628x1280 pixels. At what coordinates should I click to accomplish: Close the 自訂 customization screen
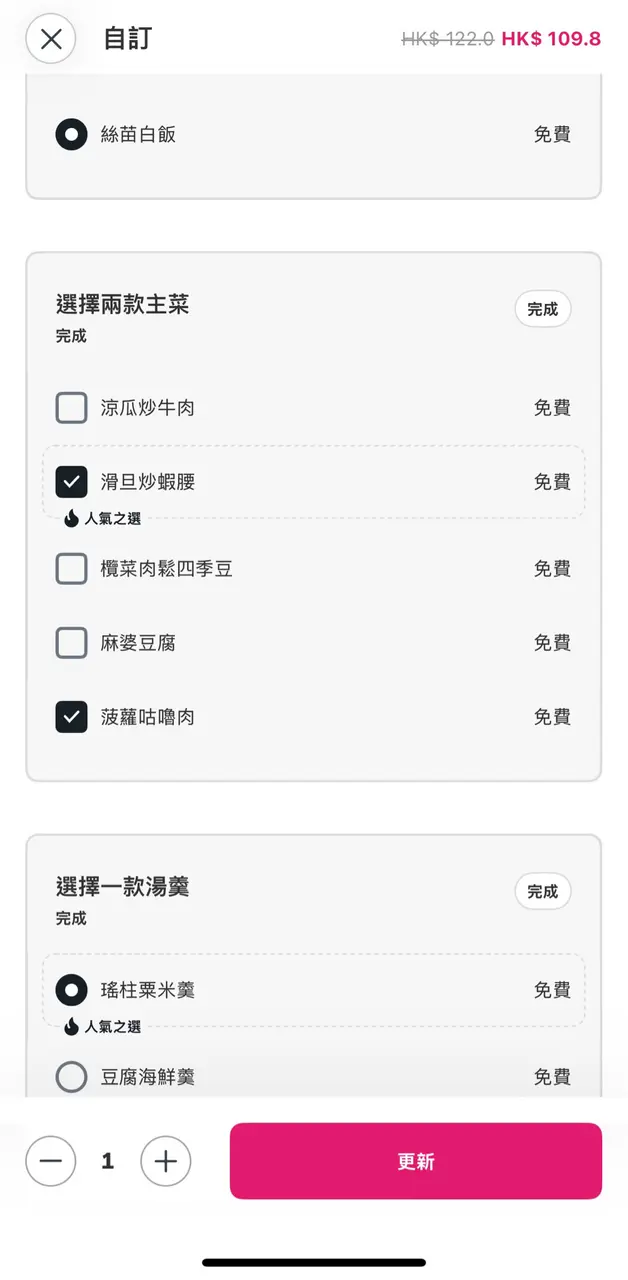(51, 39)
